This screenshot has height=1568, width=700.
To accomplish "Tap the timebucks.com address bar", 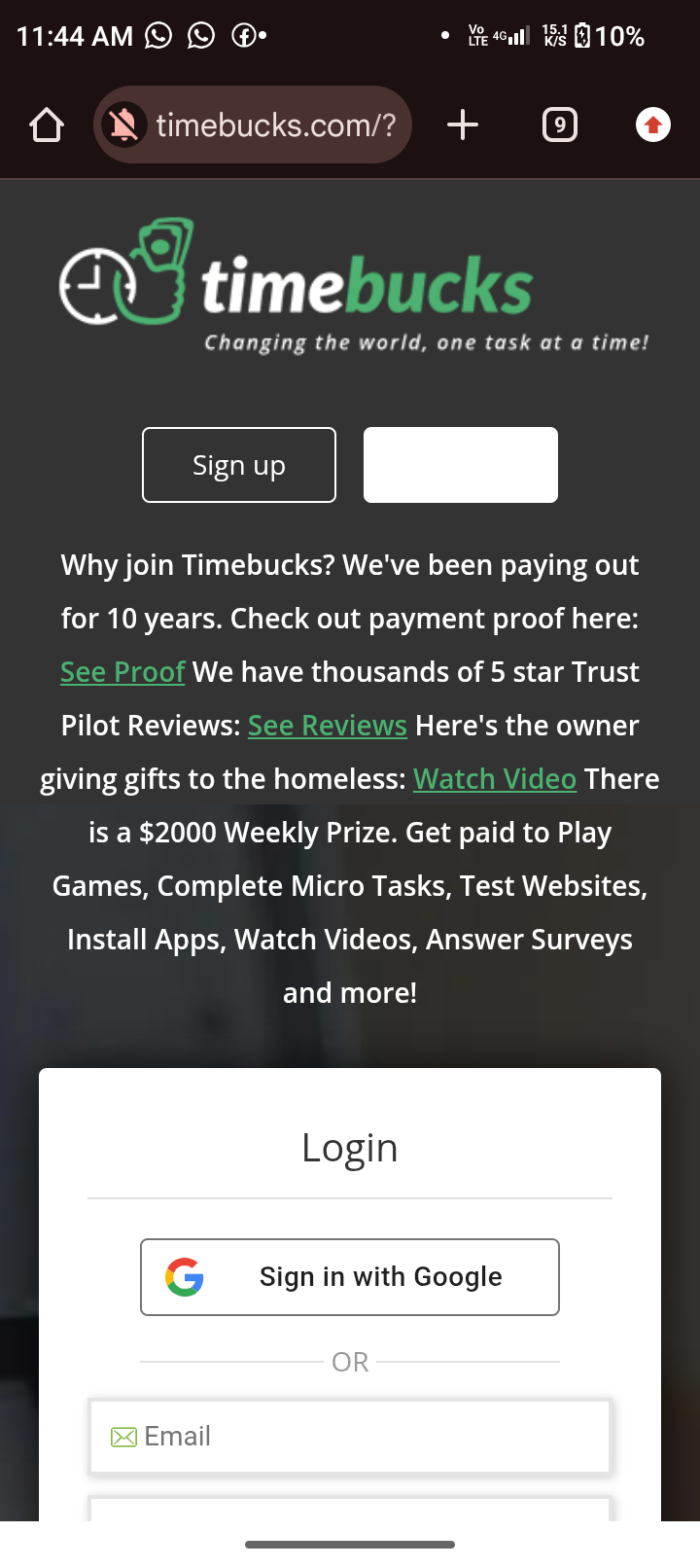I will pos(274,125).
